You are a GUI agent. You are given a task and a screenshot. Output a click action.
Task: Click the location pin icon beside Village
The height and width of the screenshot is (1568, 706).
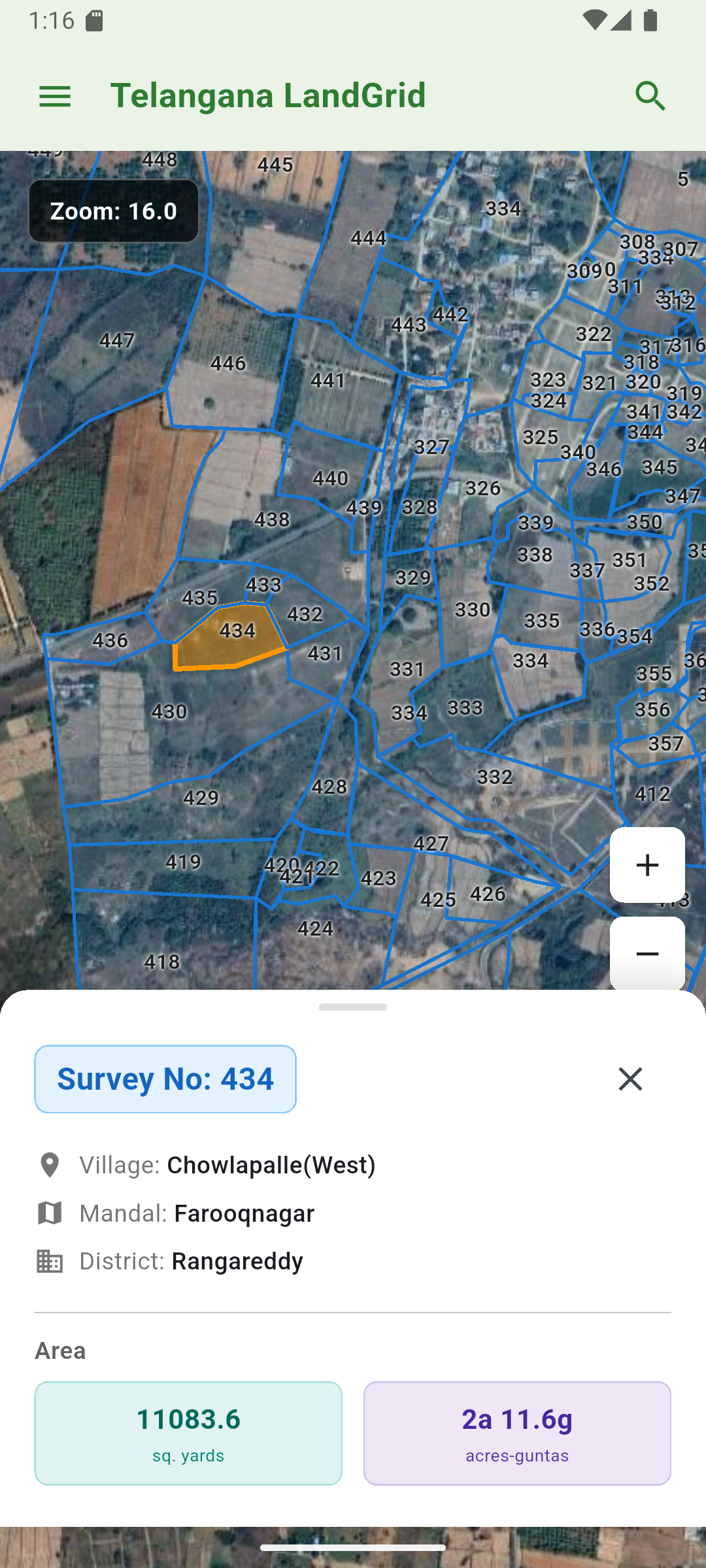(50, 1164)
